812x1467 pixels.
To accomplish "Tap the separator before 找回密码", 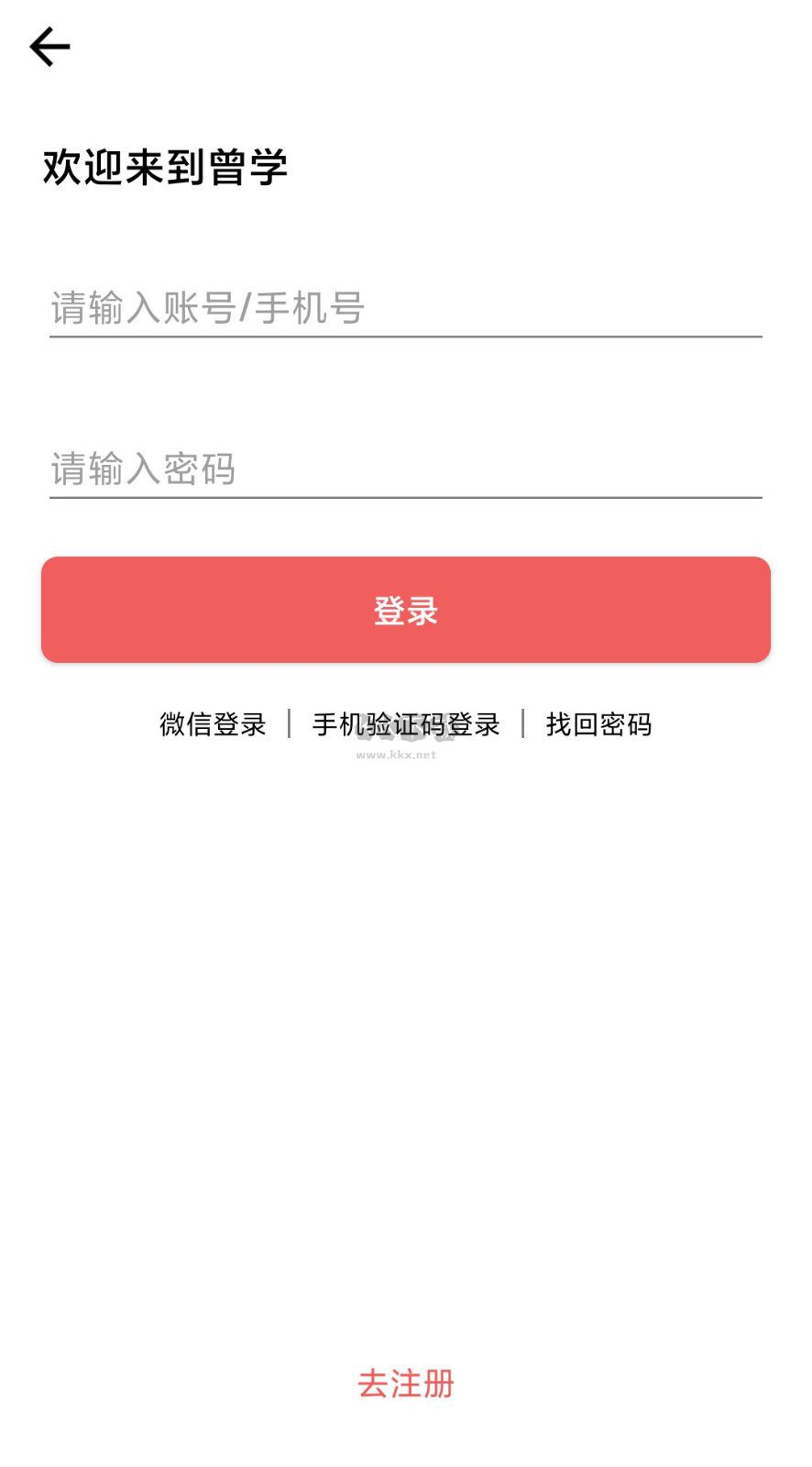I will (524, 724).
